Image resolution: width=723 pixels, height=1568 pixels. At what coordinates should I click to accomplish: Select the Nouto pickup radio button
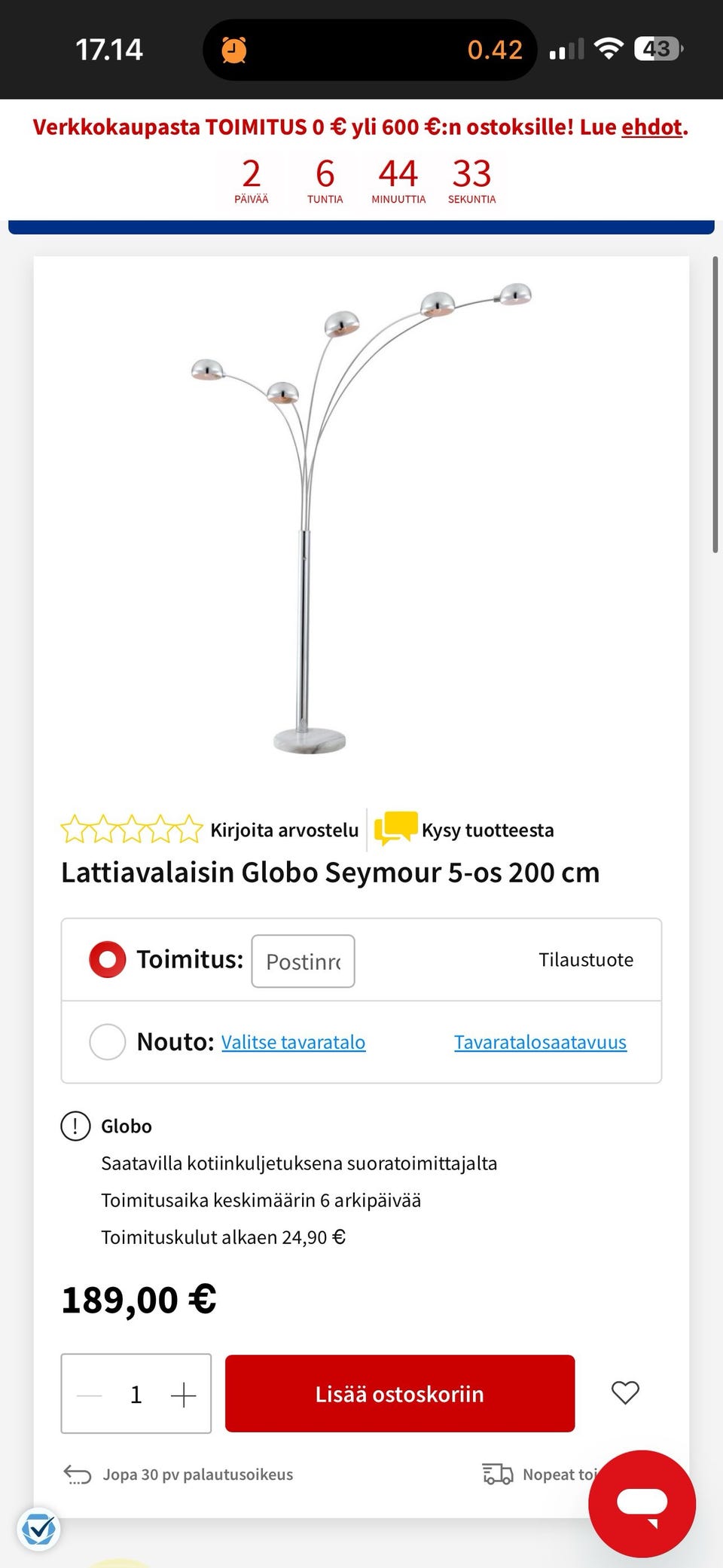point(108,1041)
